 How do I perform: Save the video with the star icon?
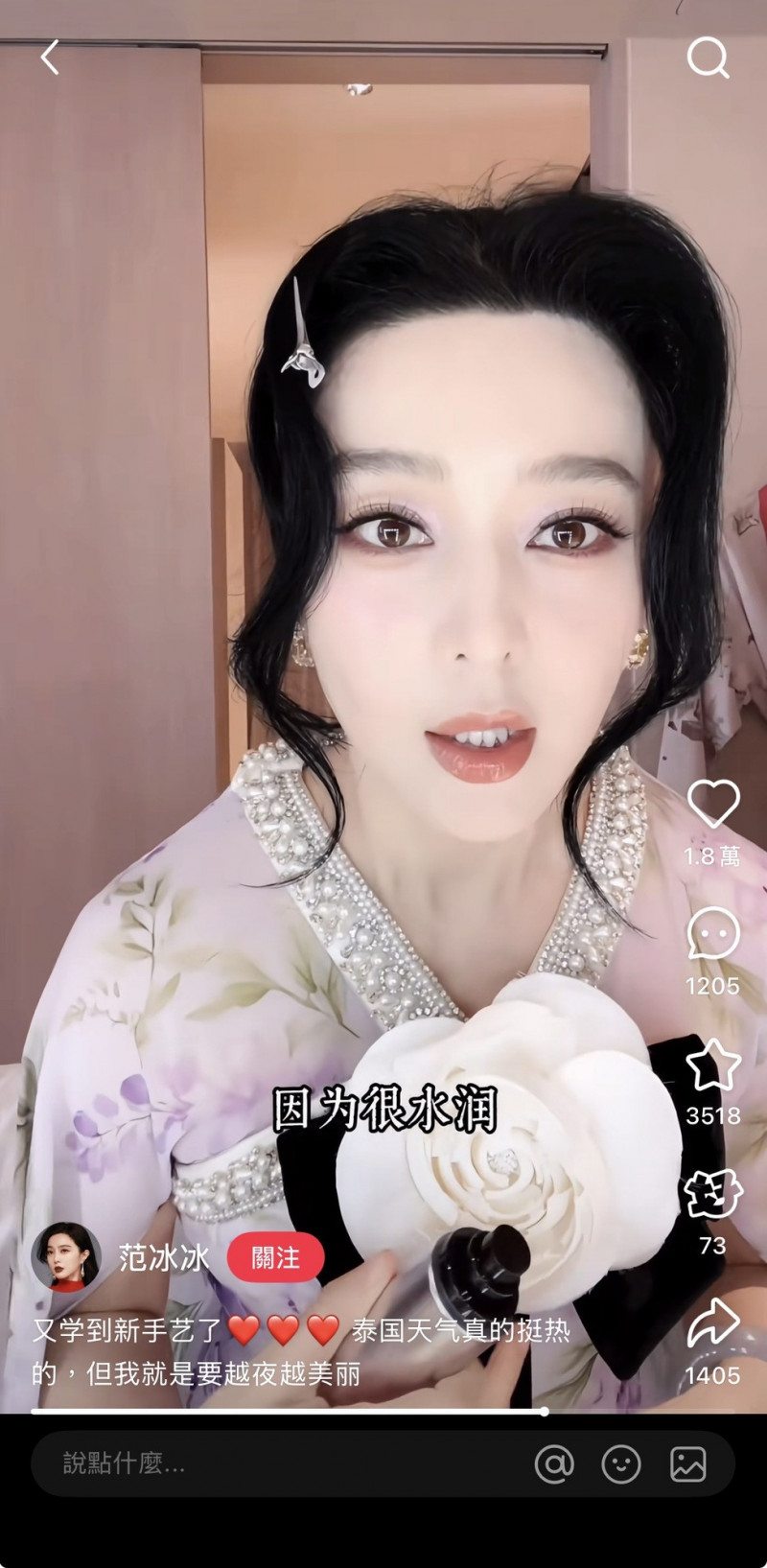[x=713, y=1065]
